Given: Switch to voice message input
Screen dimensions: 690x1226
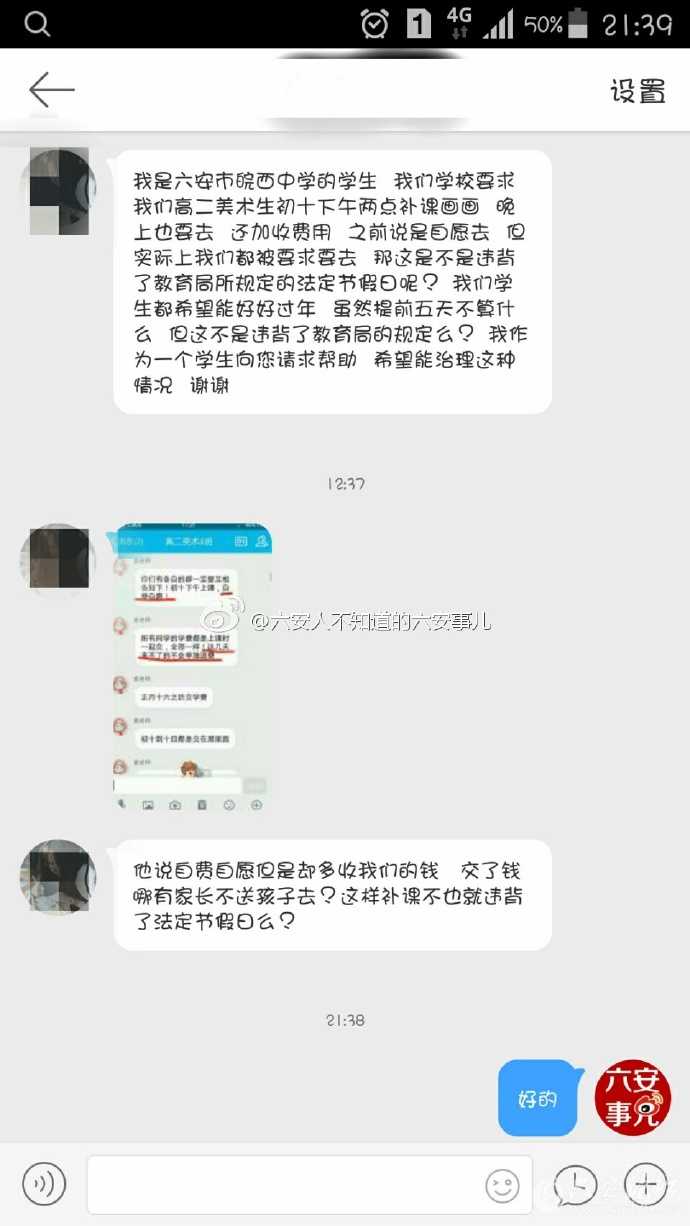Looking at the screenshot, I should pos(44,1185).
